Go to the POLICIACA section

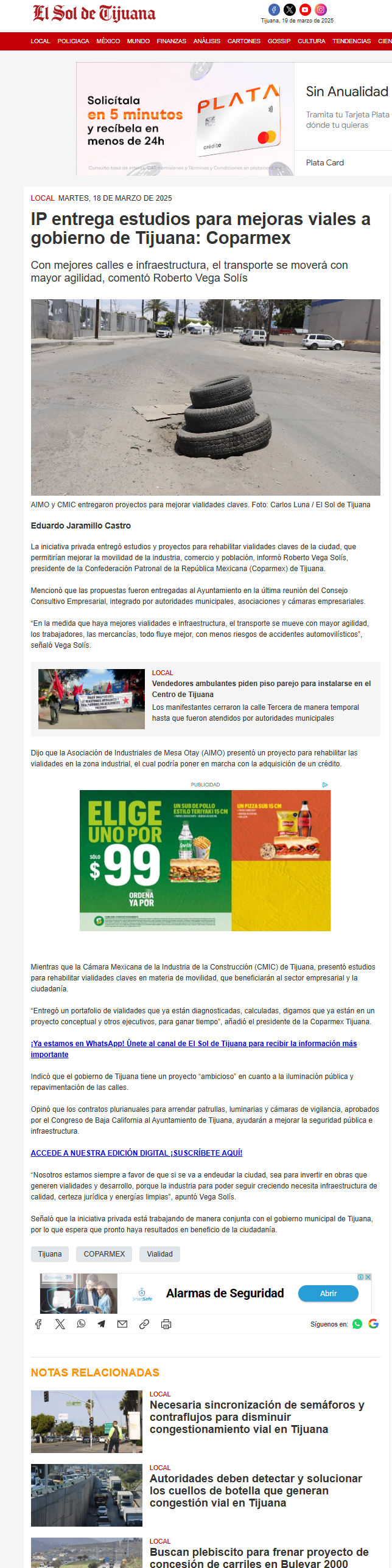(73, 41)
